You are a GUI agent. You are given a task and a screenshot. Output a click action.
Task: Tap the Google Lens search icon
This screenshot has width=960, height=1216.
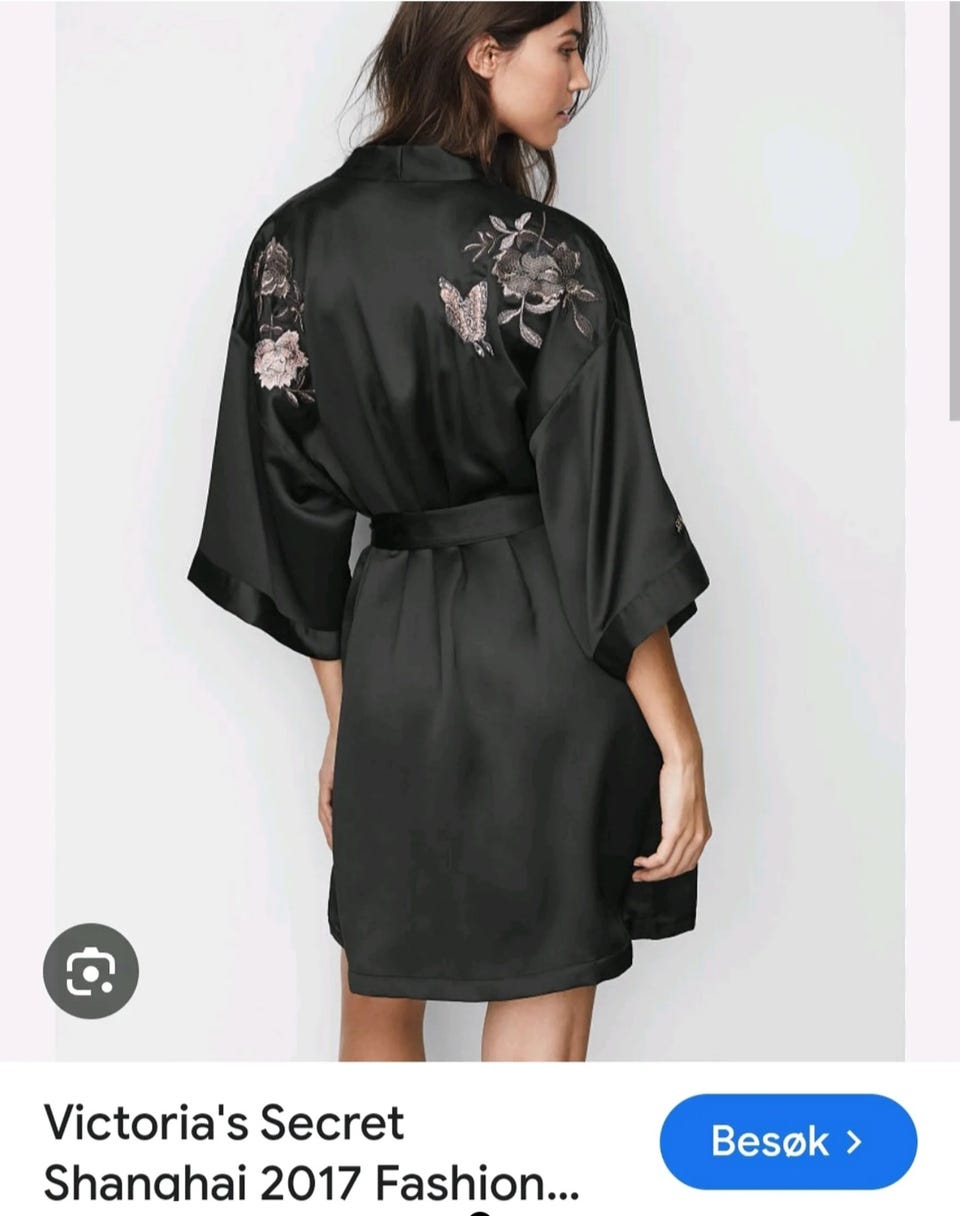click(x=91, y=971)
